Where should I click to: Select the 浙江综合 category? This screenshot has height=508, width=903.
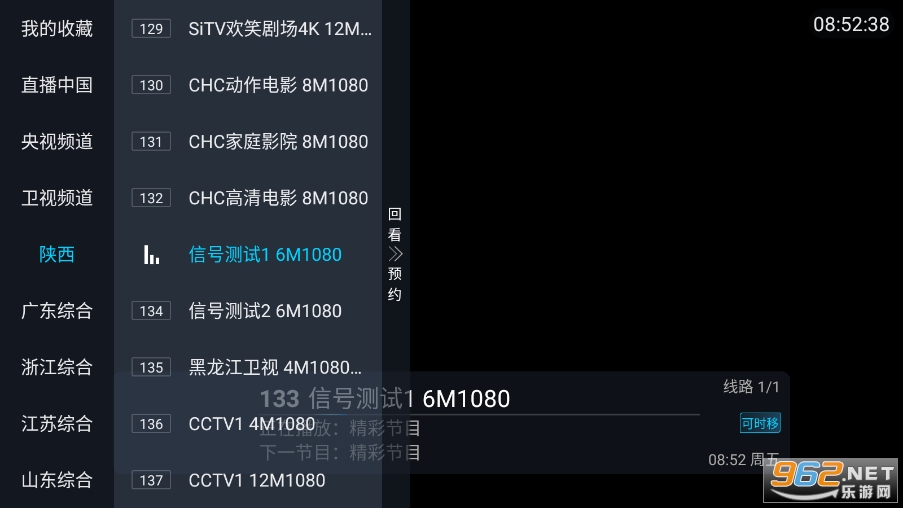pos(57,367)
